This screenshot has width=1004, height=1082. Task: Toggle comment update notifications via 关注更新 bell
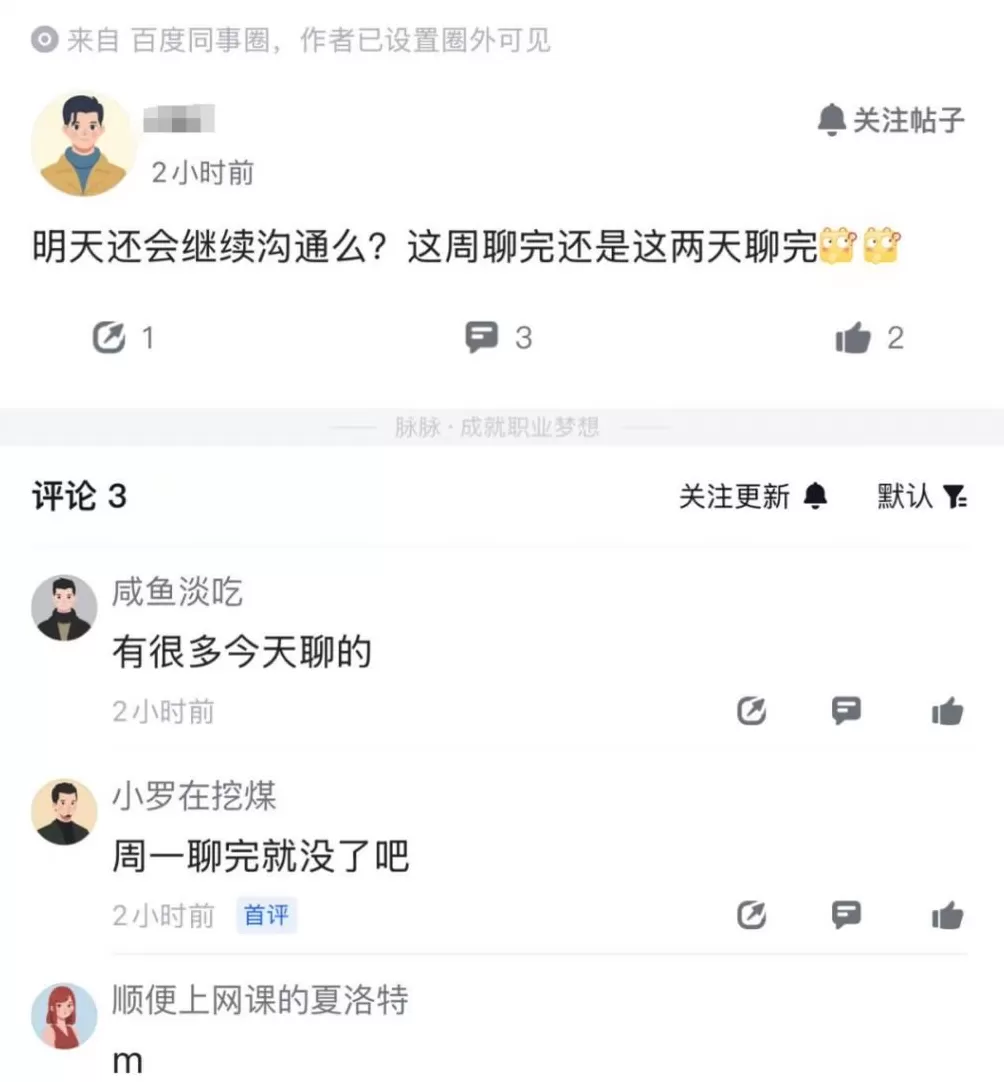tap(815, 496)
